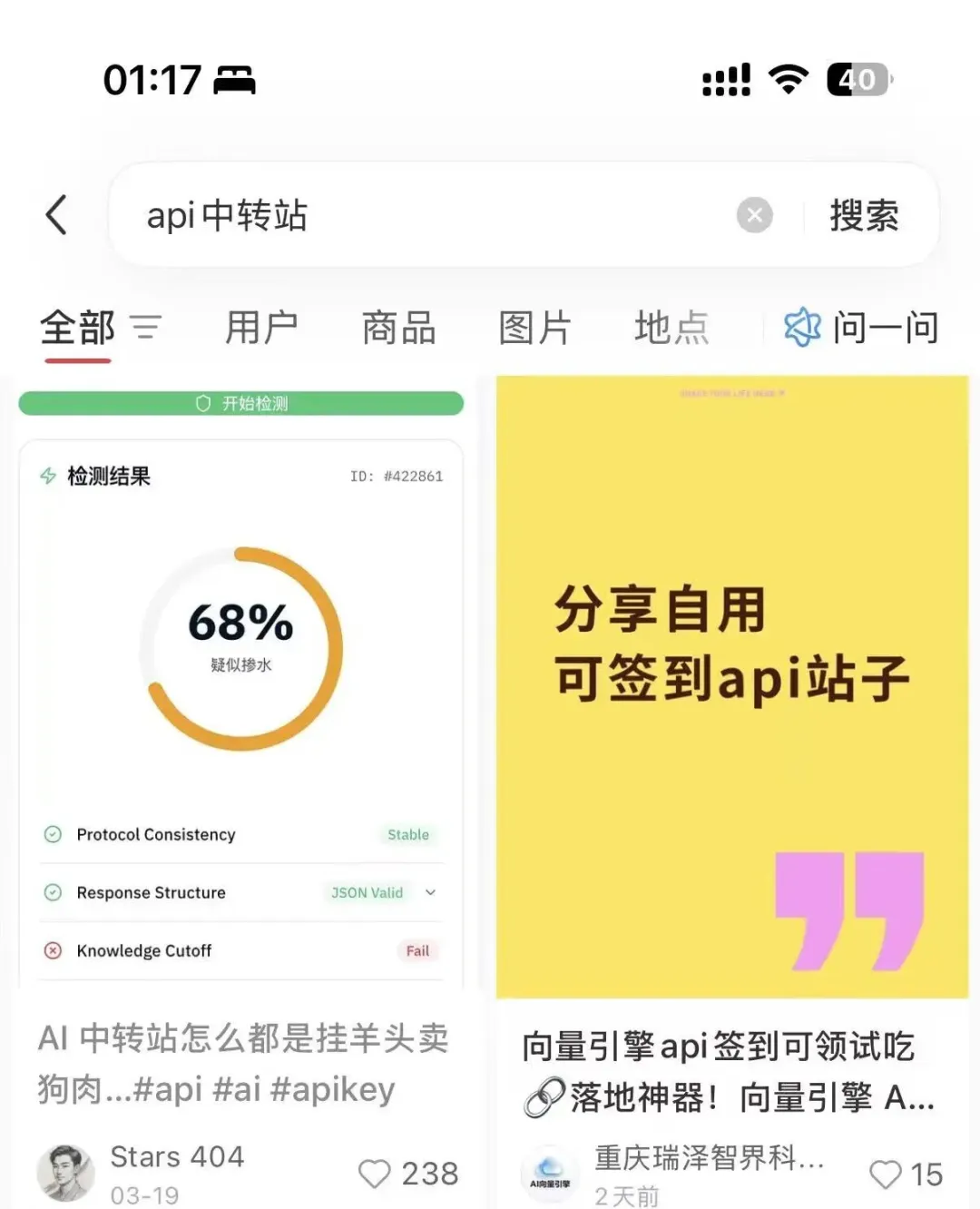This screenshot has width=980, height=1209.
Task: Tap the Wi-Fi icon in the status bar
Action: tap(788, 80)
